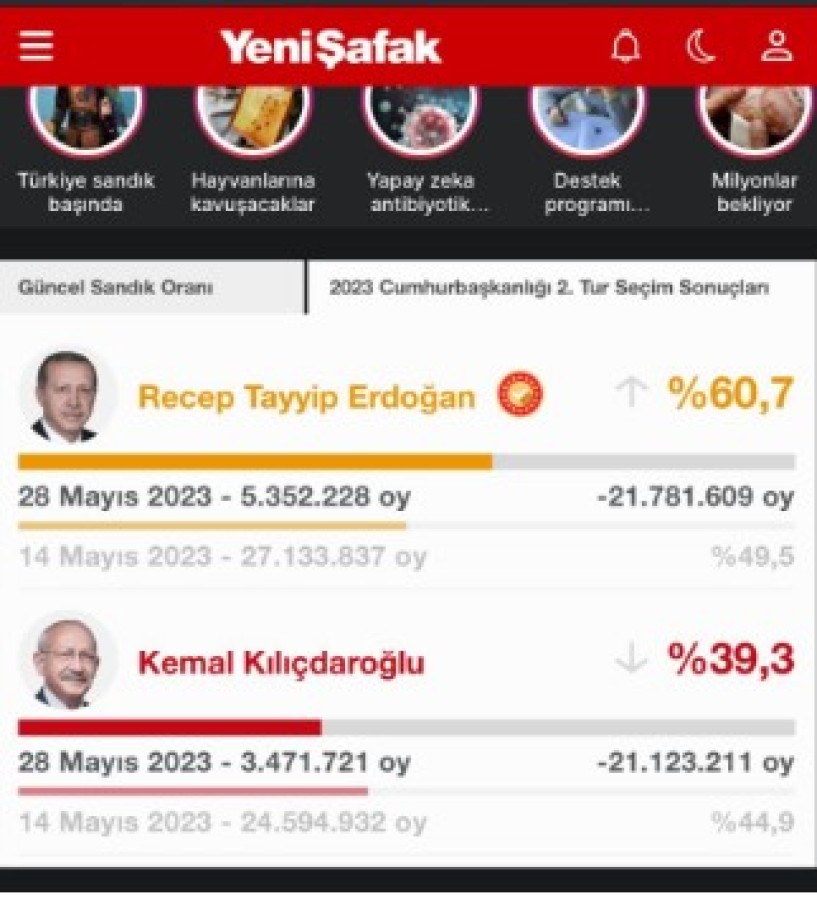
Task: Open the user profile icon
Action: [x=776, y=46]
